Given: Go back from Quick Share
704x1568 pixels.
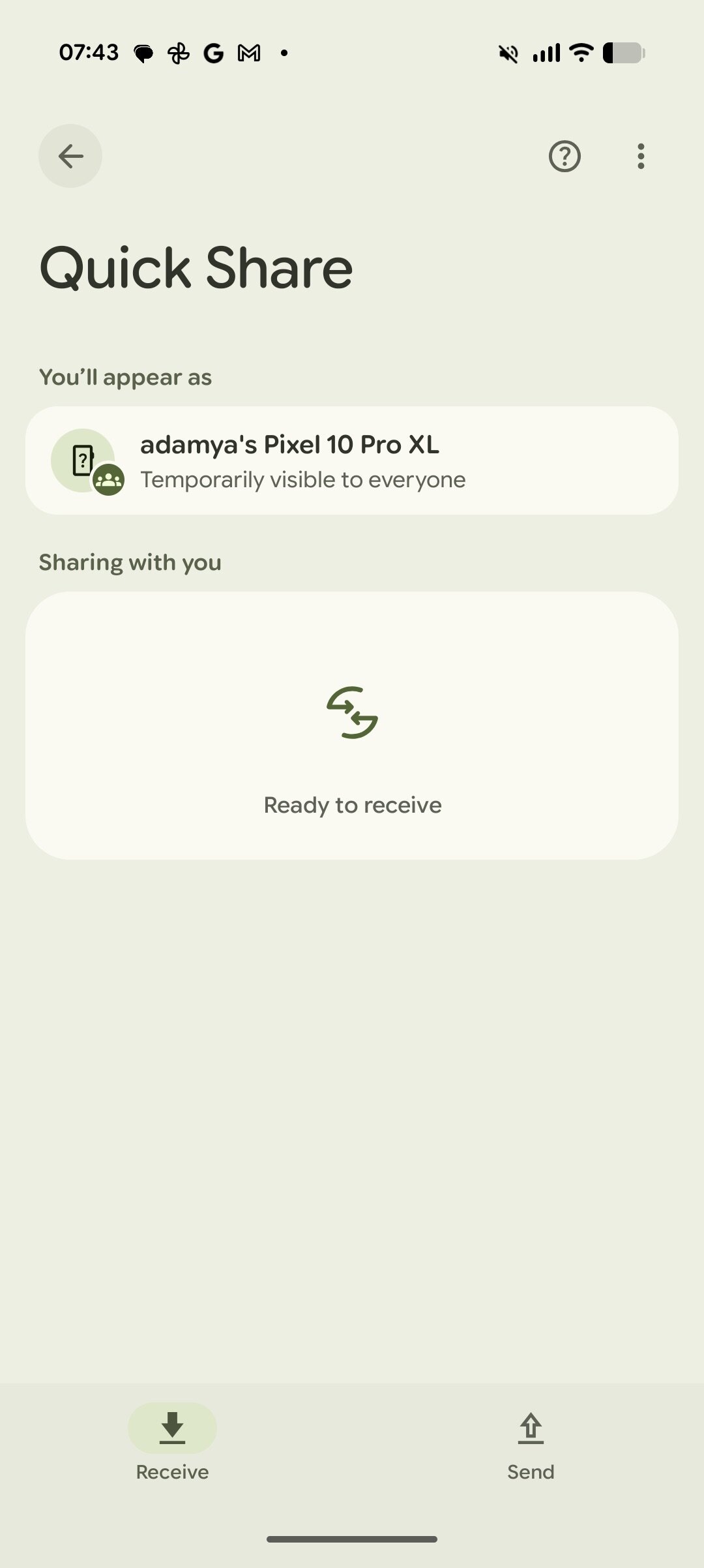Looking at the screenshot, I should (70, 156).
